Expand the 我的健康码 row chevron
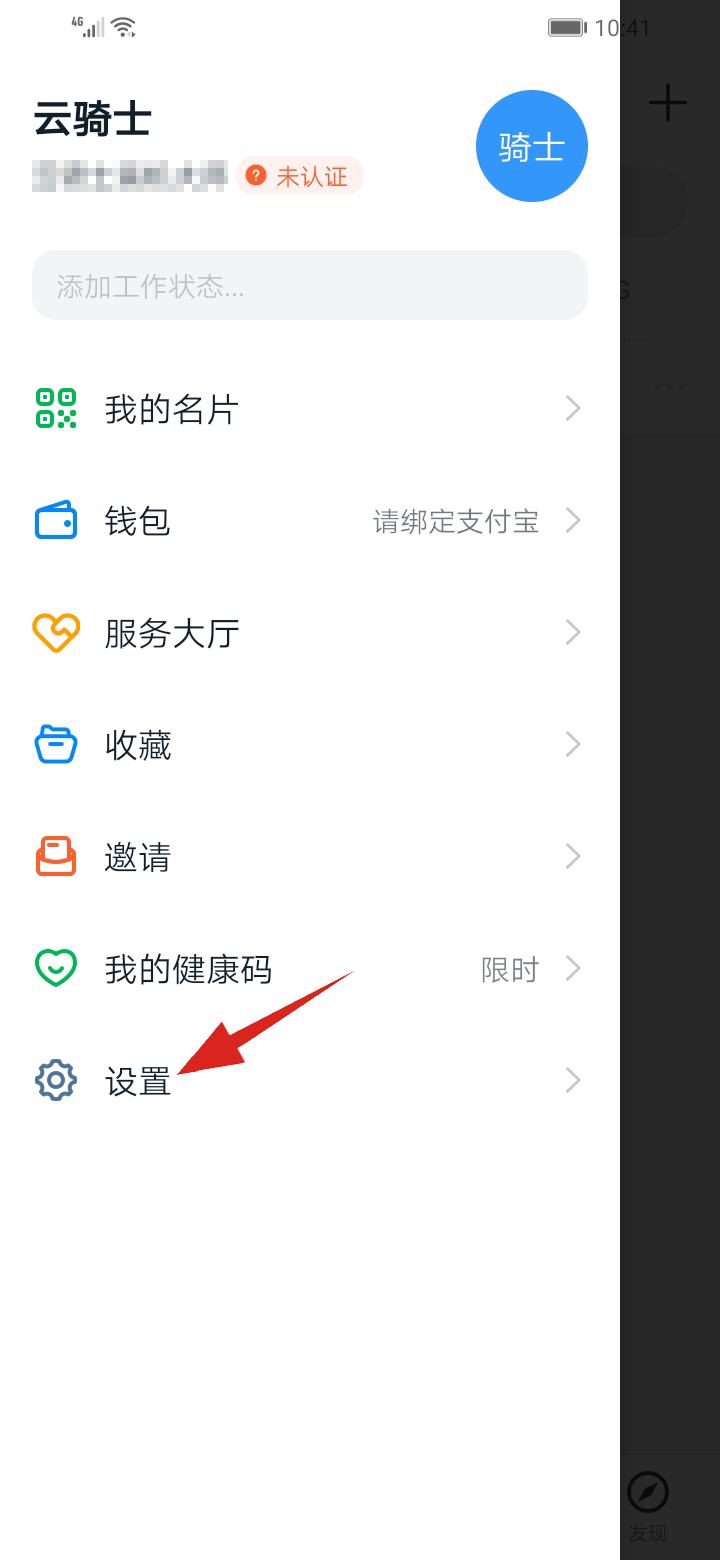 (x=571, y=967)
